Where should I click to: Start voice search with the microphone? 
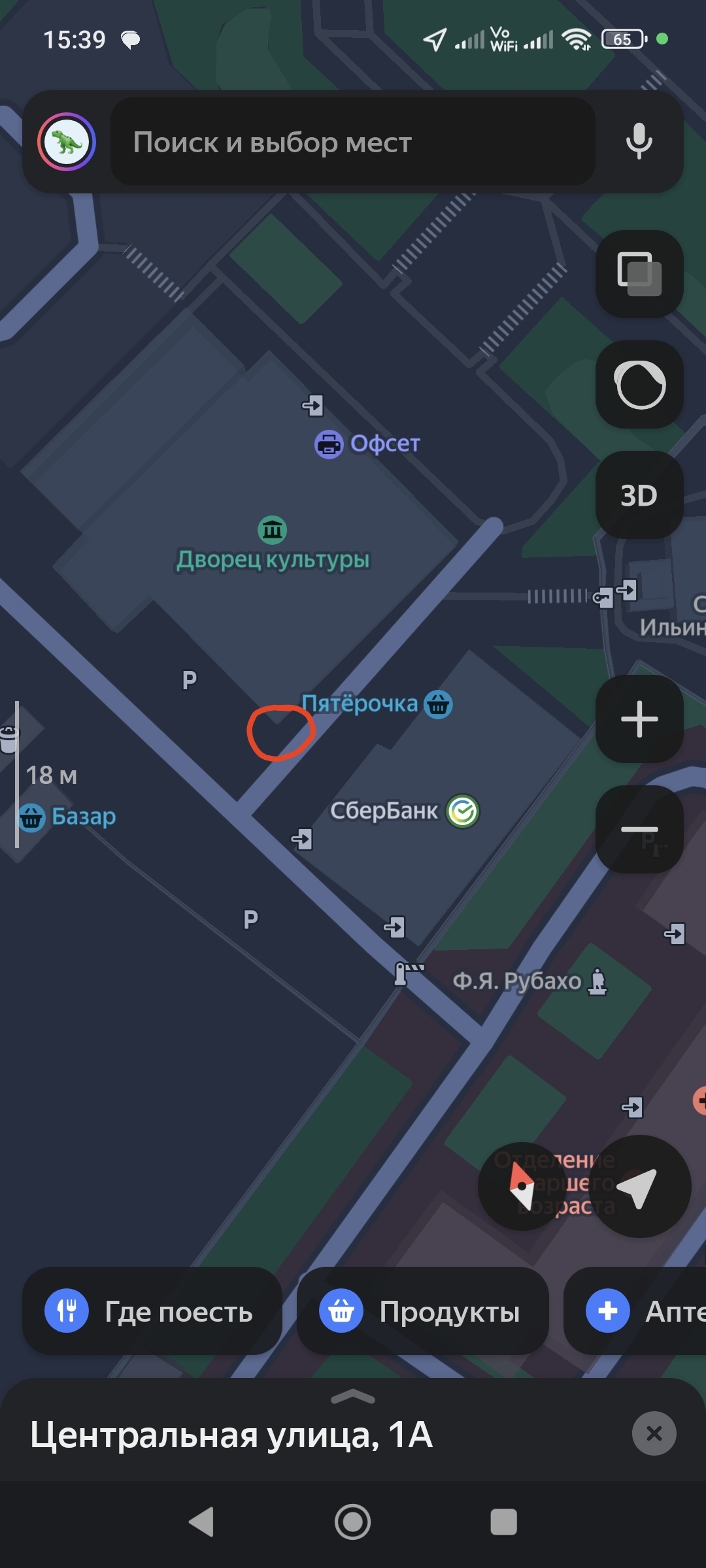click(x=639, y=142)
